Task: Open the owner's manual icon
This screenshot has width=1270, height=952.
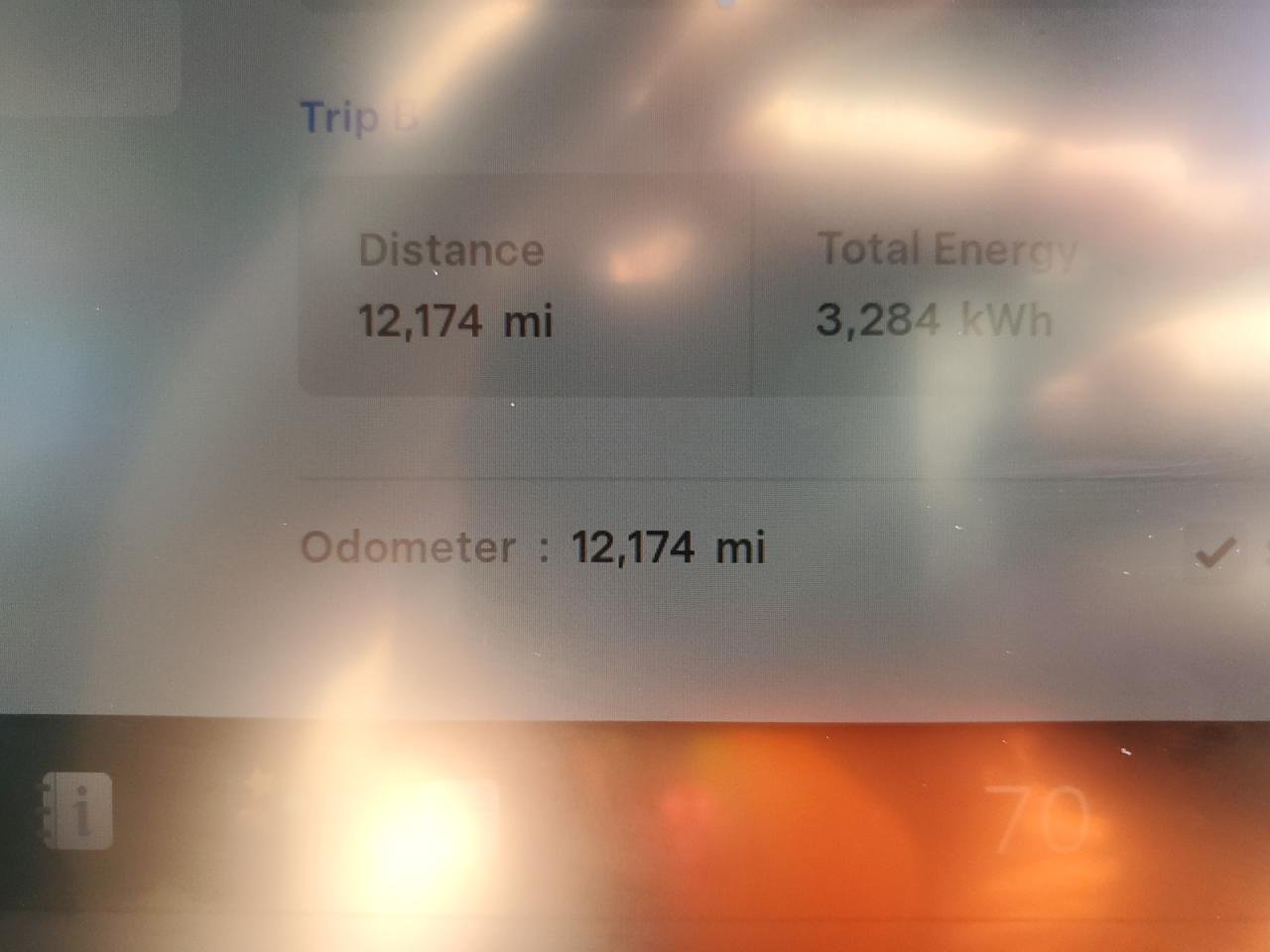Action: tap(77, 811)
